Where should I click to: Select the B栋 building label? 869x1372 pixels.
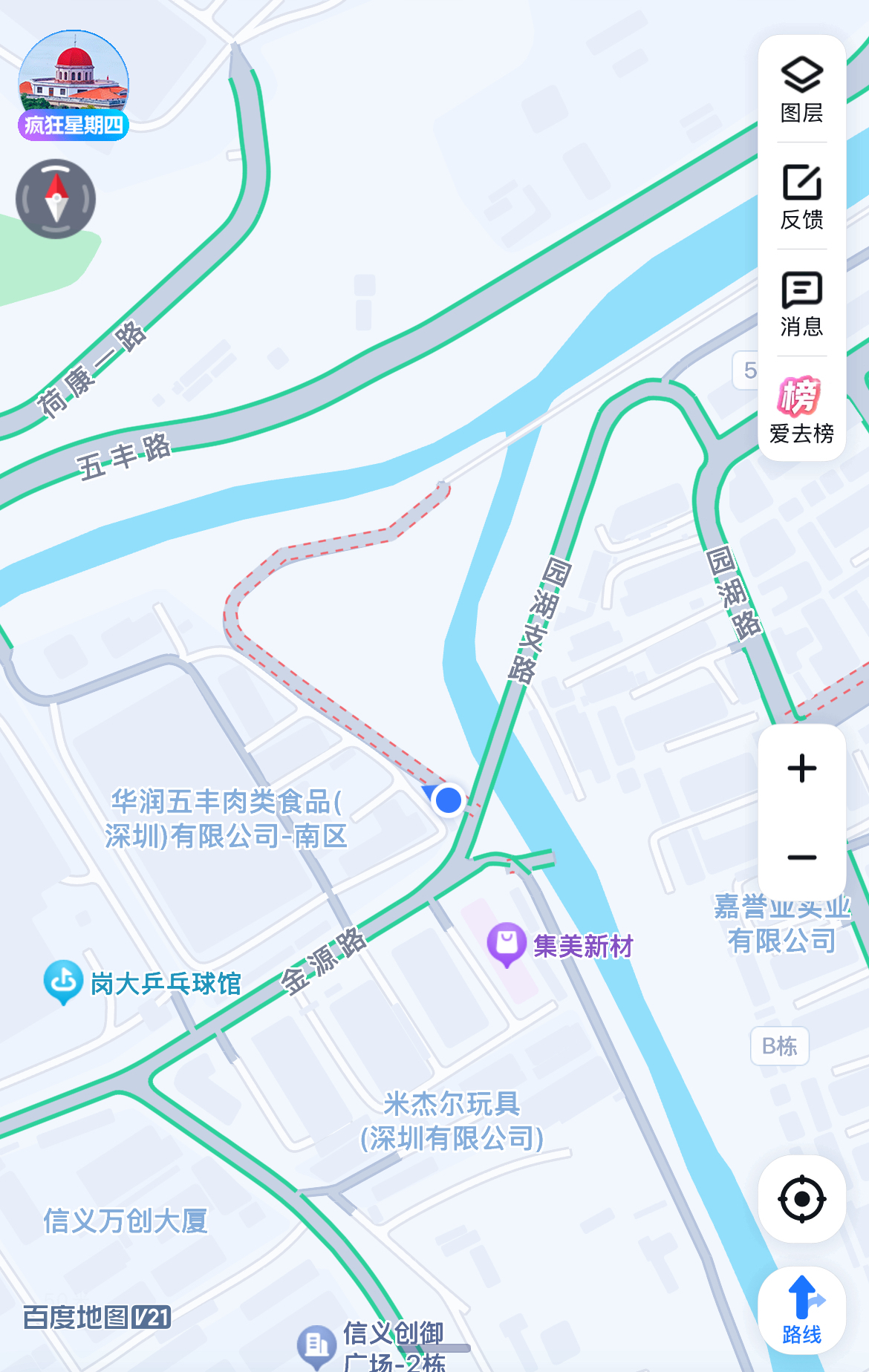pos(778,1047)
